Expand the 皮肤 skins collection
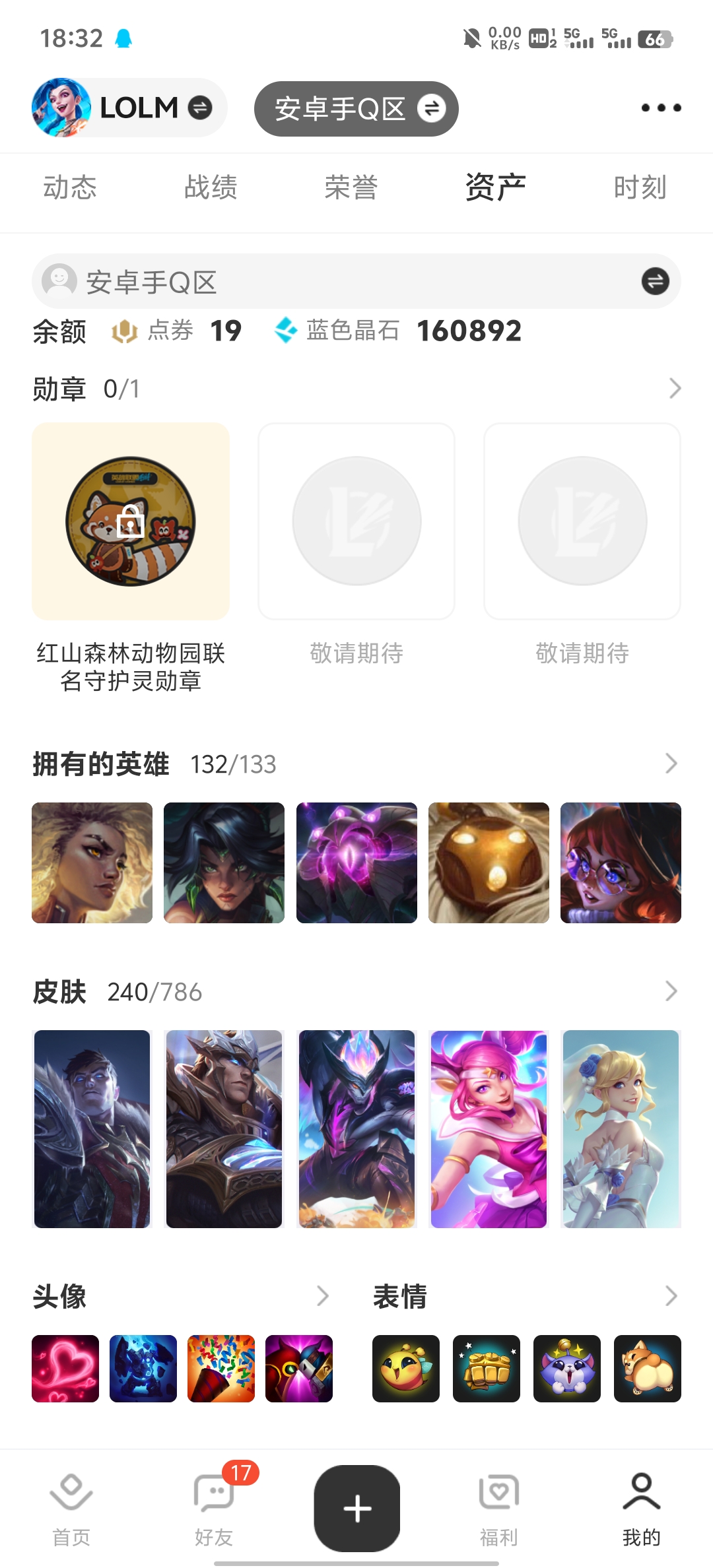Image resolution: width=713 pixels, height=1568 pixels. pyautogui.click(x=671, y=991)
